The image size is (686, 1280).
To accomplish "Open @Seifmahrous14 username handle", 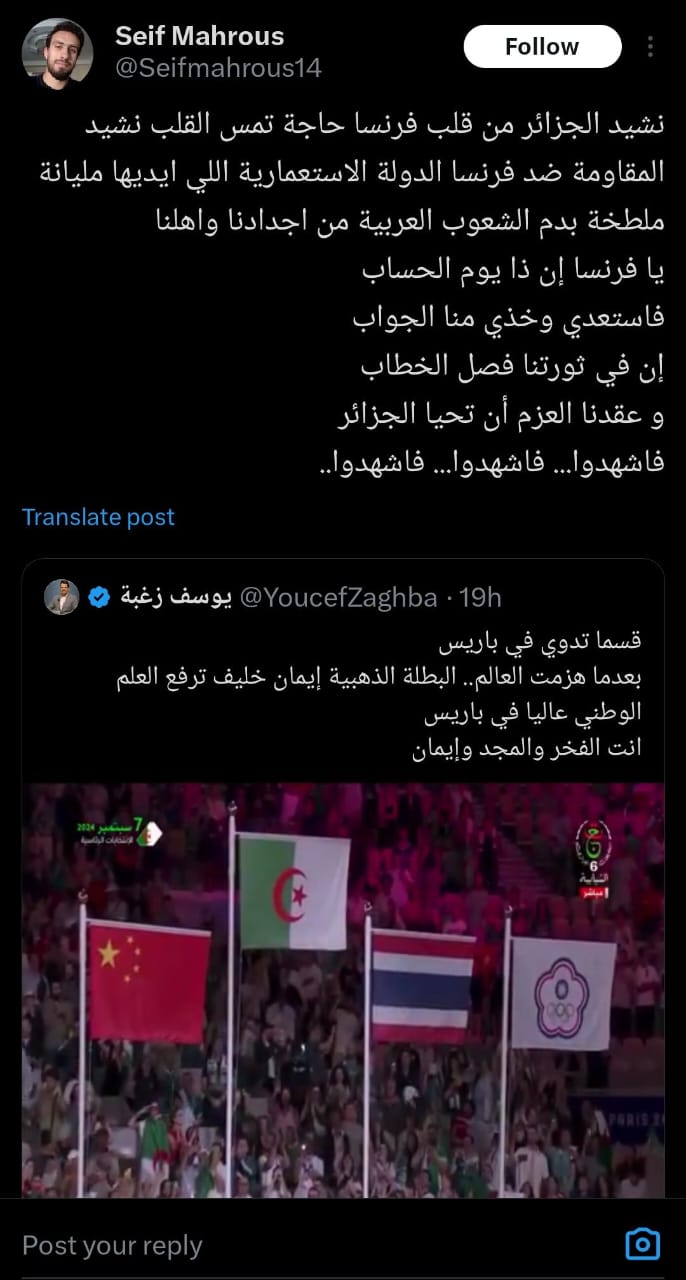I will pyautogui.click(x=218, y=68).
